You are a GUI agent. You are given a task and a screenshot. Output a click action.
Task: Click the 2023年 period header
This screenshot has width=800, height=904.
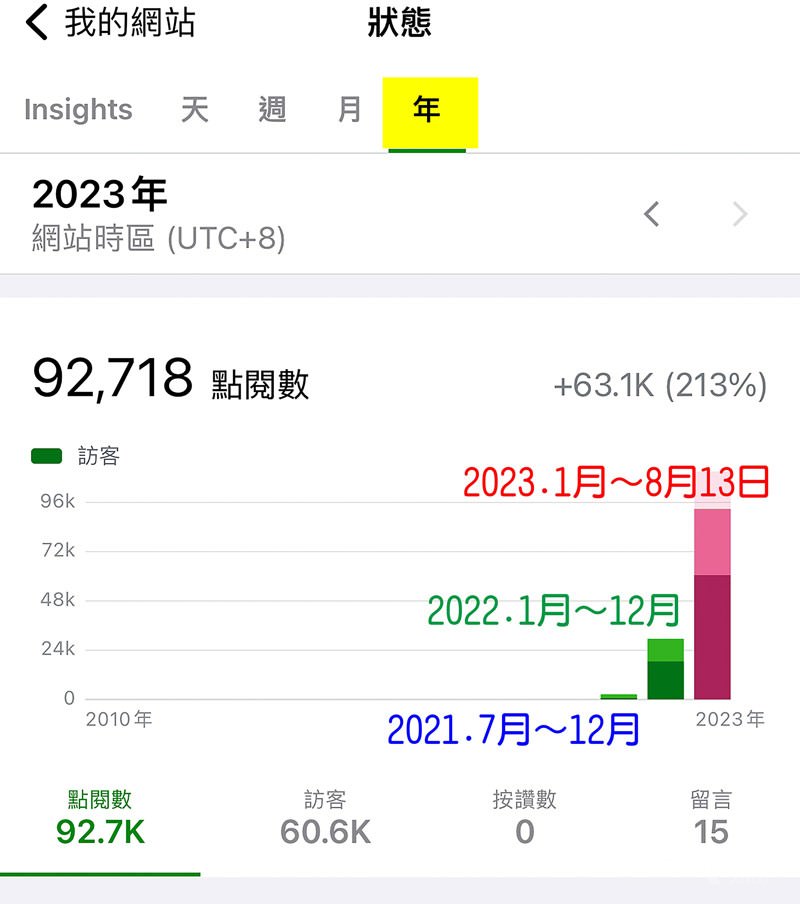point(100,194)
